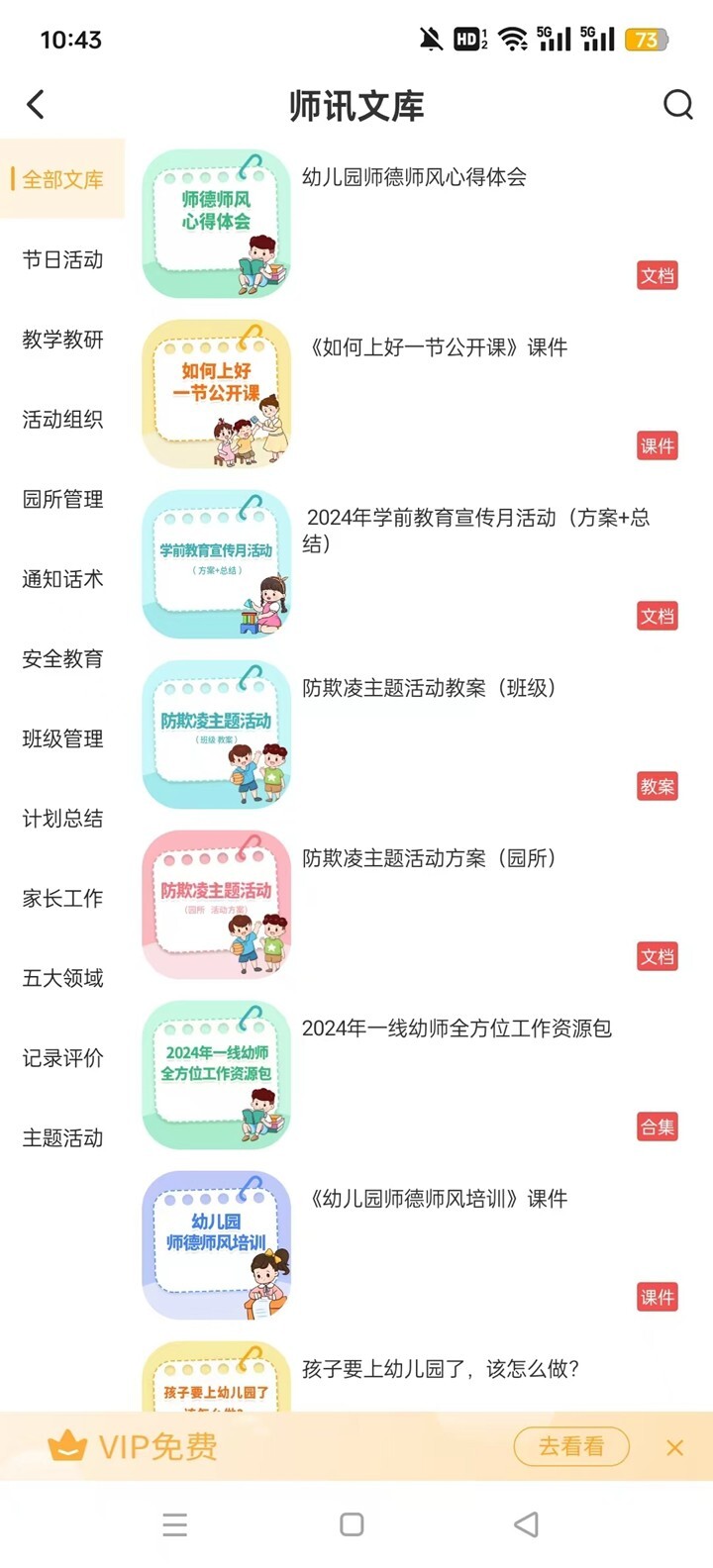Tap 去看看 on the VIP banner
This screenshot has height=1568, width=713.
571,1446
